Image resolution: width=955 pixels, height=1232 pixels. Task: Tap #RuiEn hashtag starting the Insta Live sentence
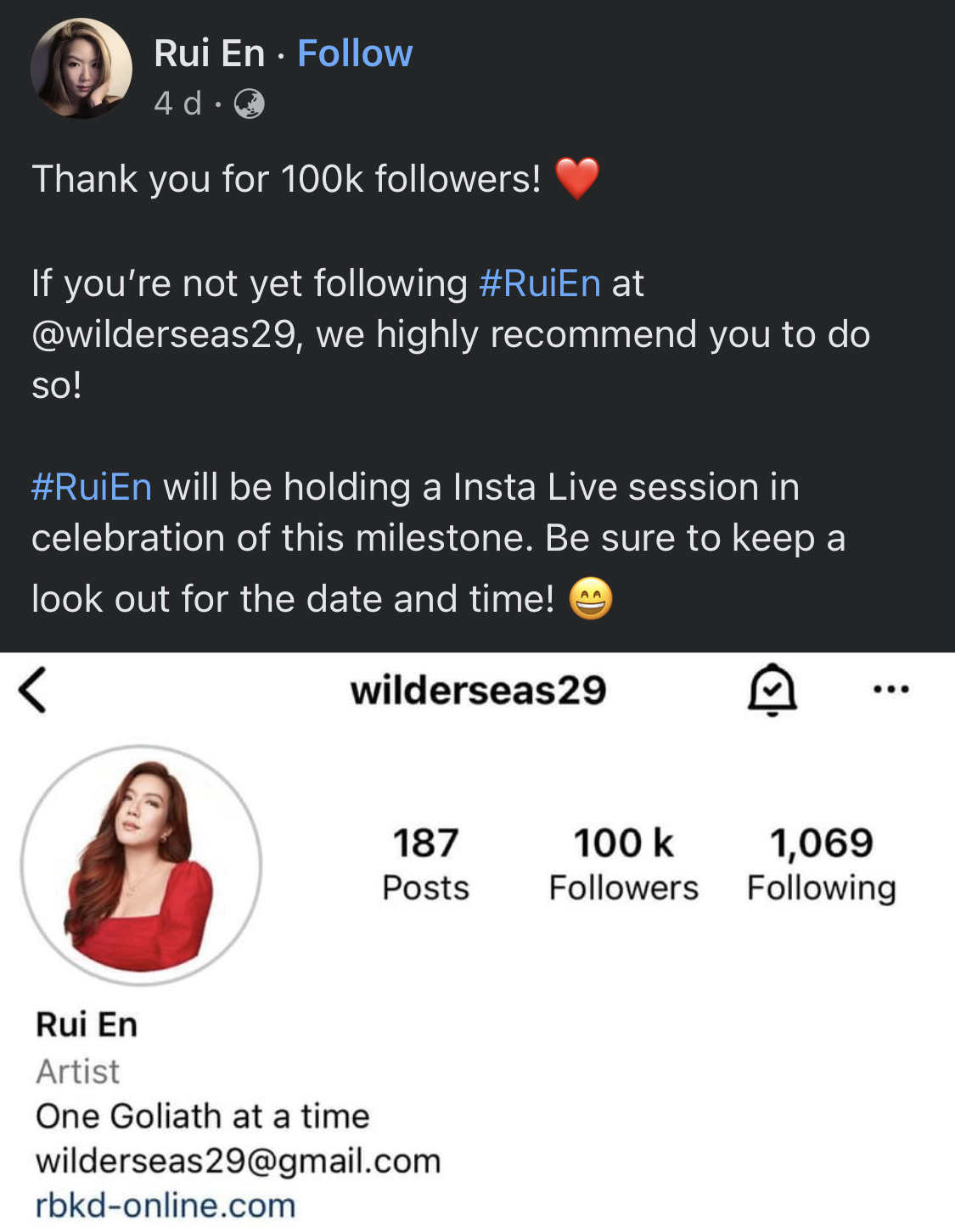pyautogui.click(x=92, y=487)
